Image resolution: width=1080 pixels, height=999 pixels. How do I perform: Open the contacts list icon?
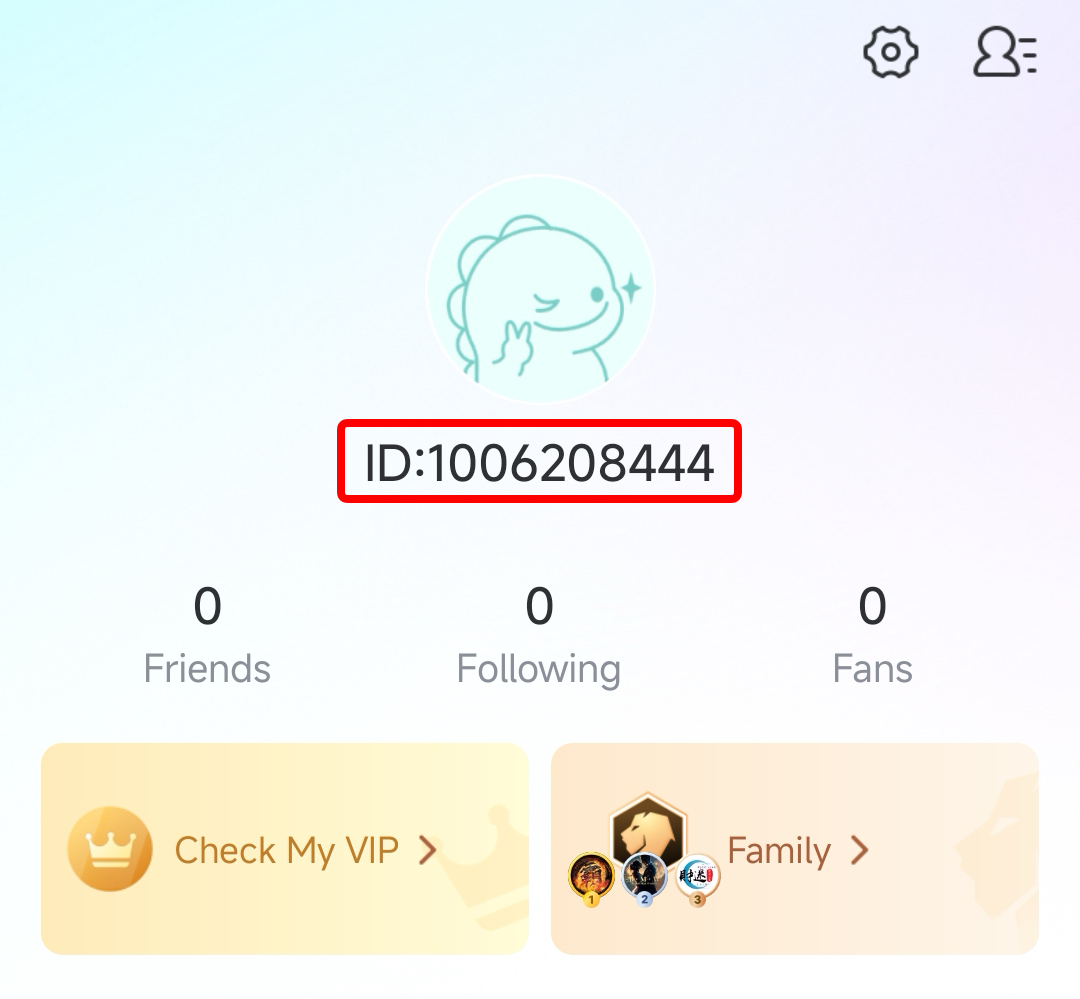click(1005, 52)
